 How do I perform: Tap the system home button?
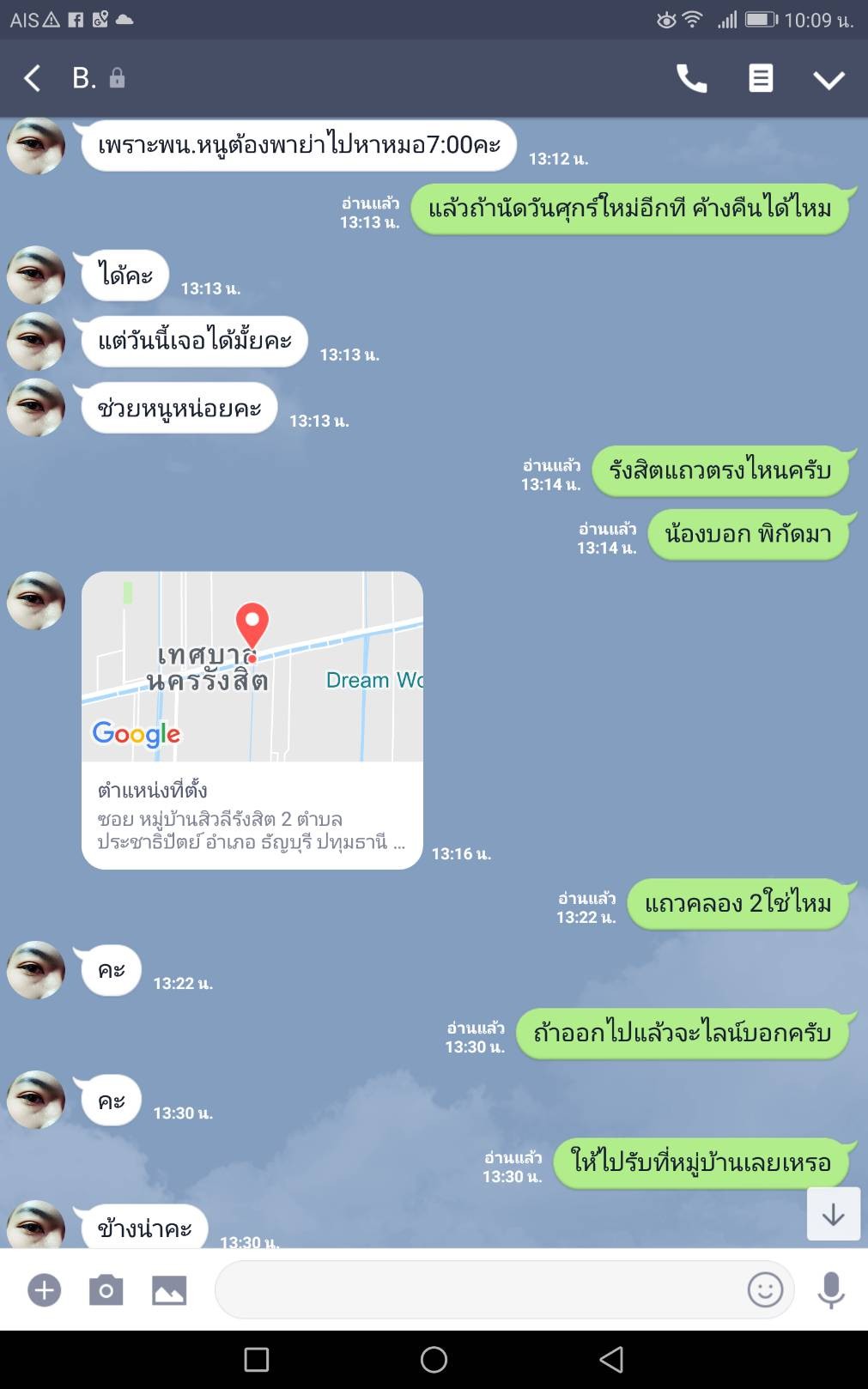pyautogui.click(x=434, y=1359)
